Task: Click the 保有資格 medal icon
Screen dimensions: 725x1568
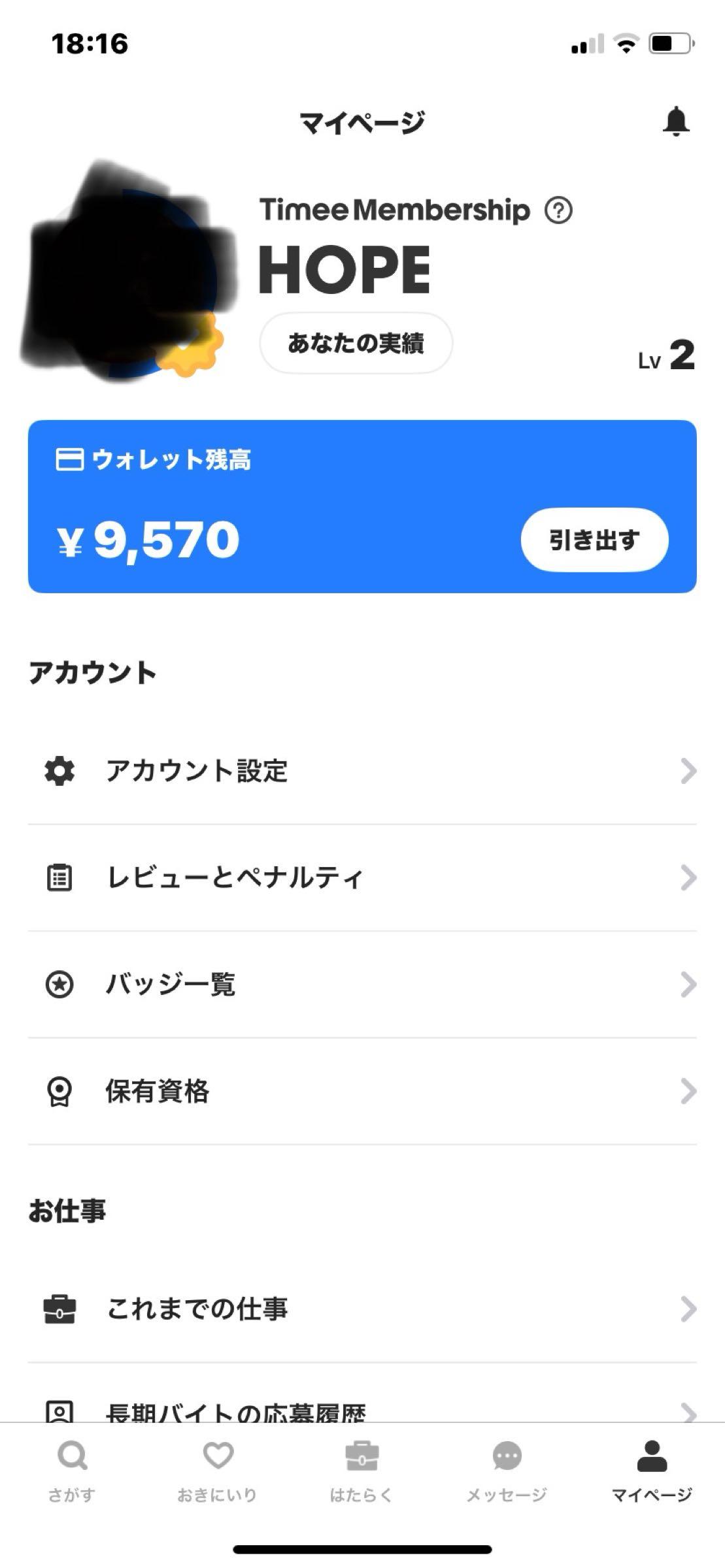Action: pos(60,1091)
